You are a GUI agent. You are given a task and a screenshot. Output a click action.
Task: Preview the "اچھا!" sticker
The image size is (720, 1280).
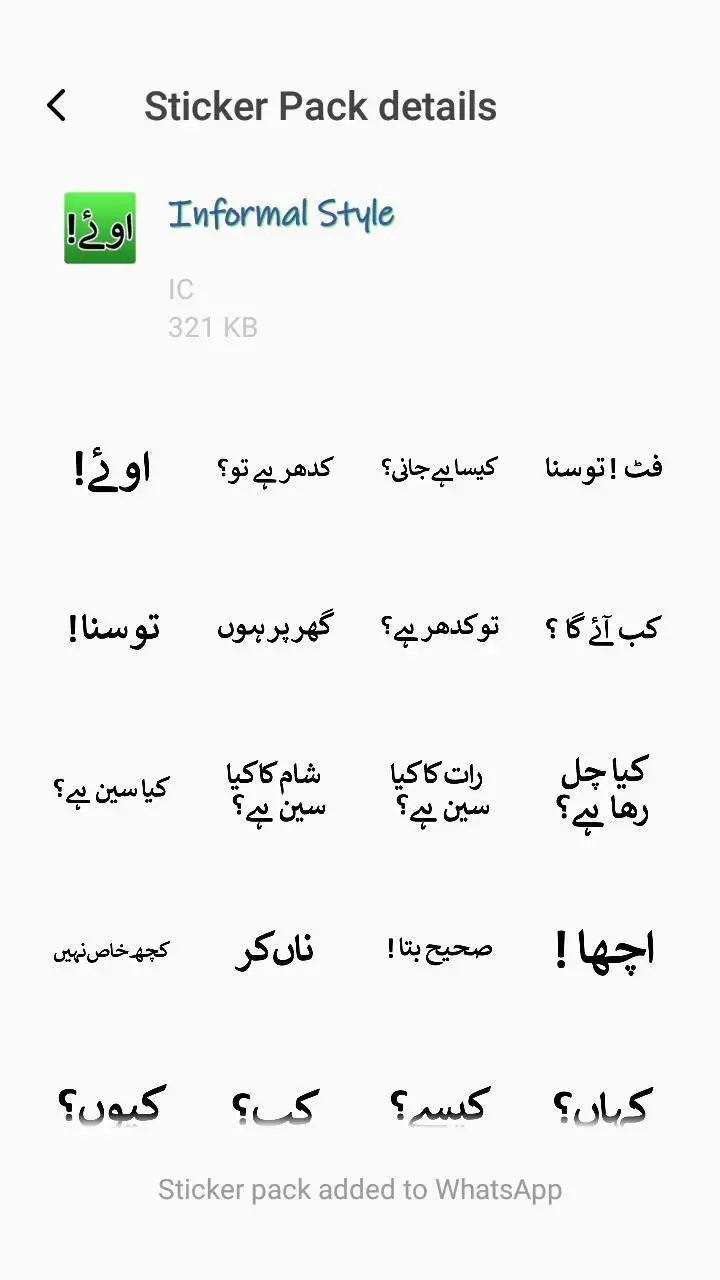click(x=604, y=949)
